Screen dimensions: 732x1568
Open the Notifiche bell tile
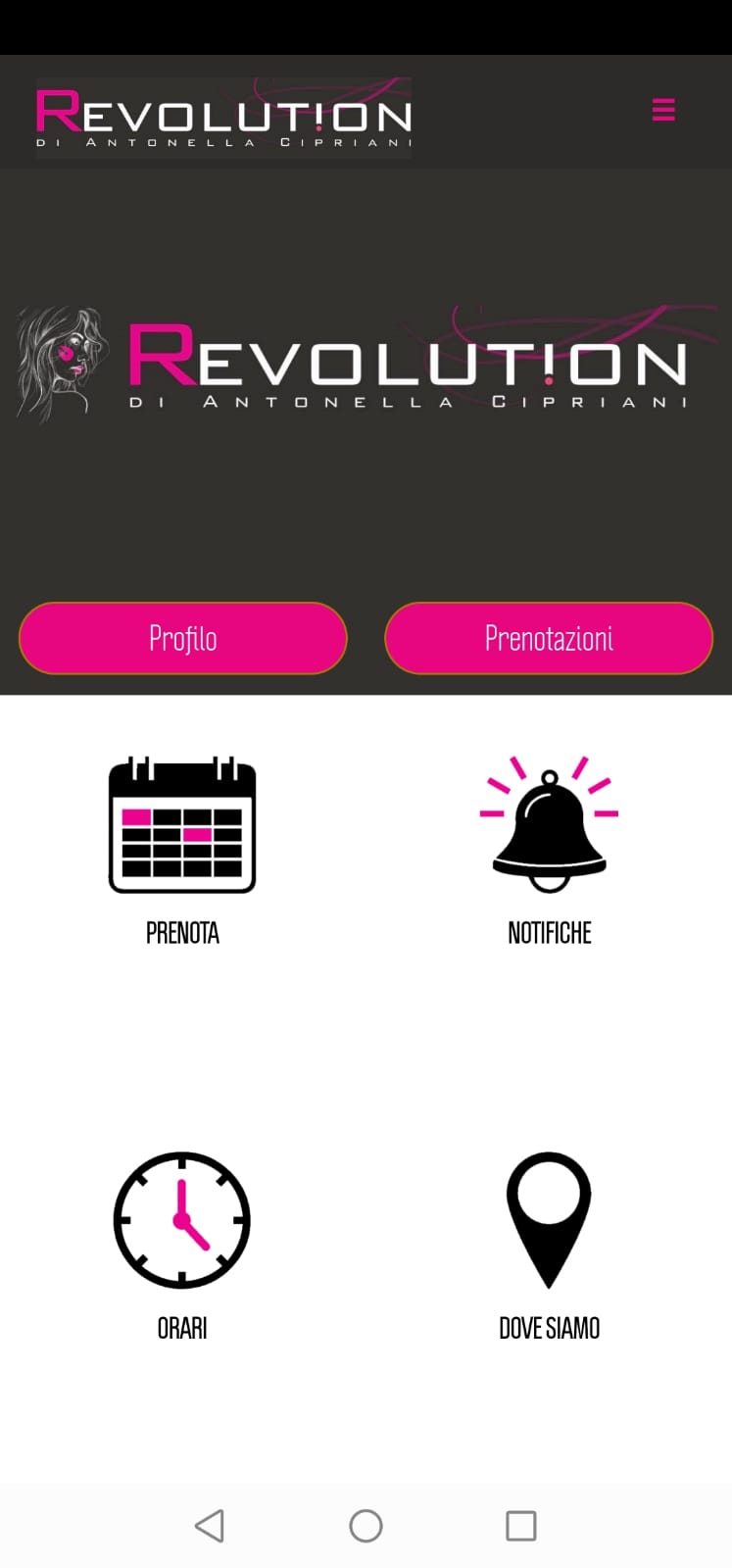pyautogui.click(x=549, y=851)
